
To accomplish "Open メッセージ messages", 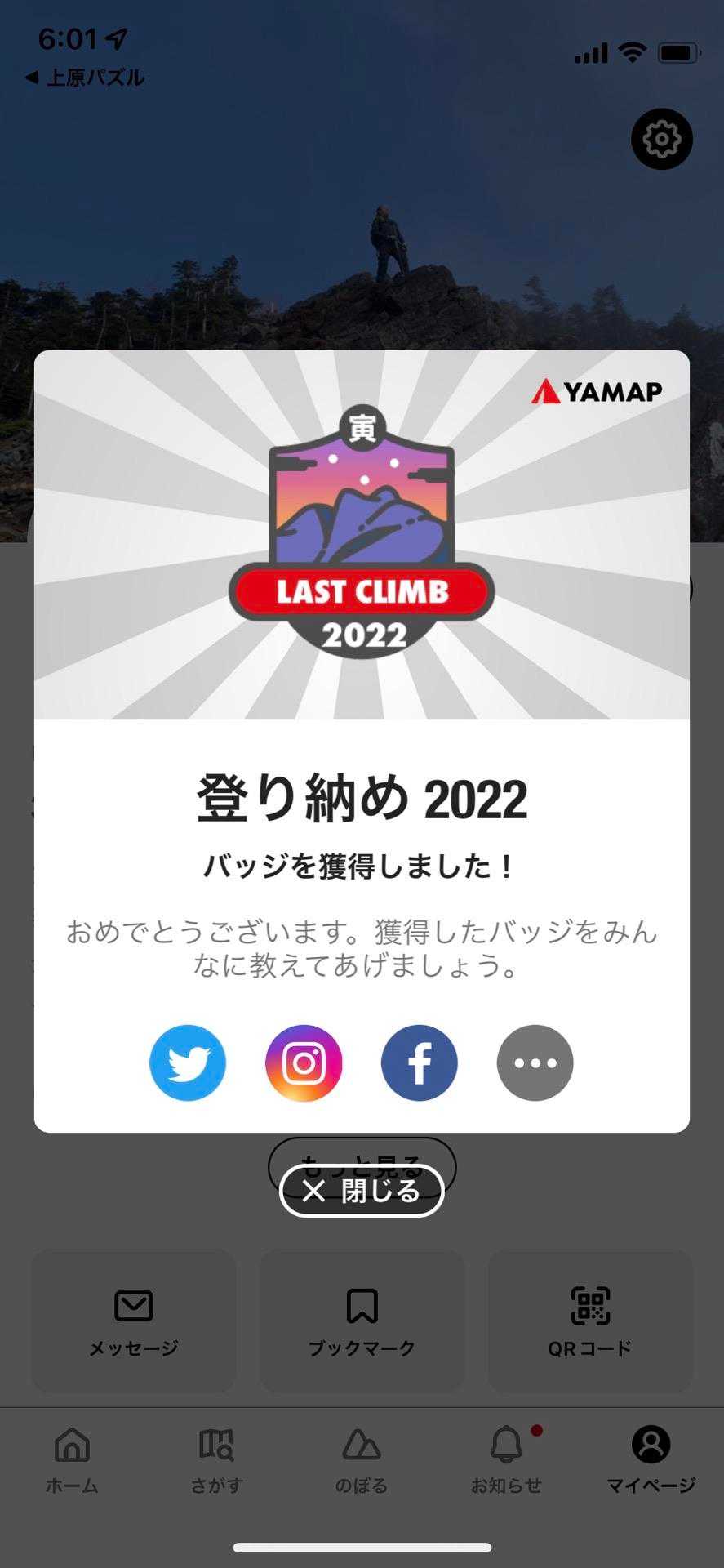I will pos(134,1321).
